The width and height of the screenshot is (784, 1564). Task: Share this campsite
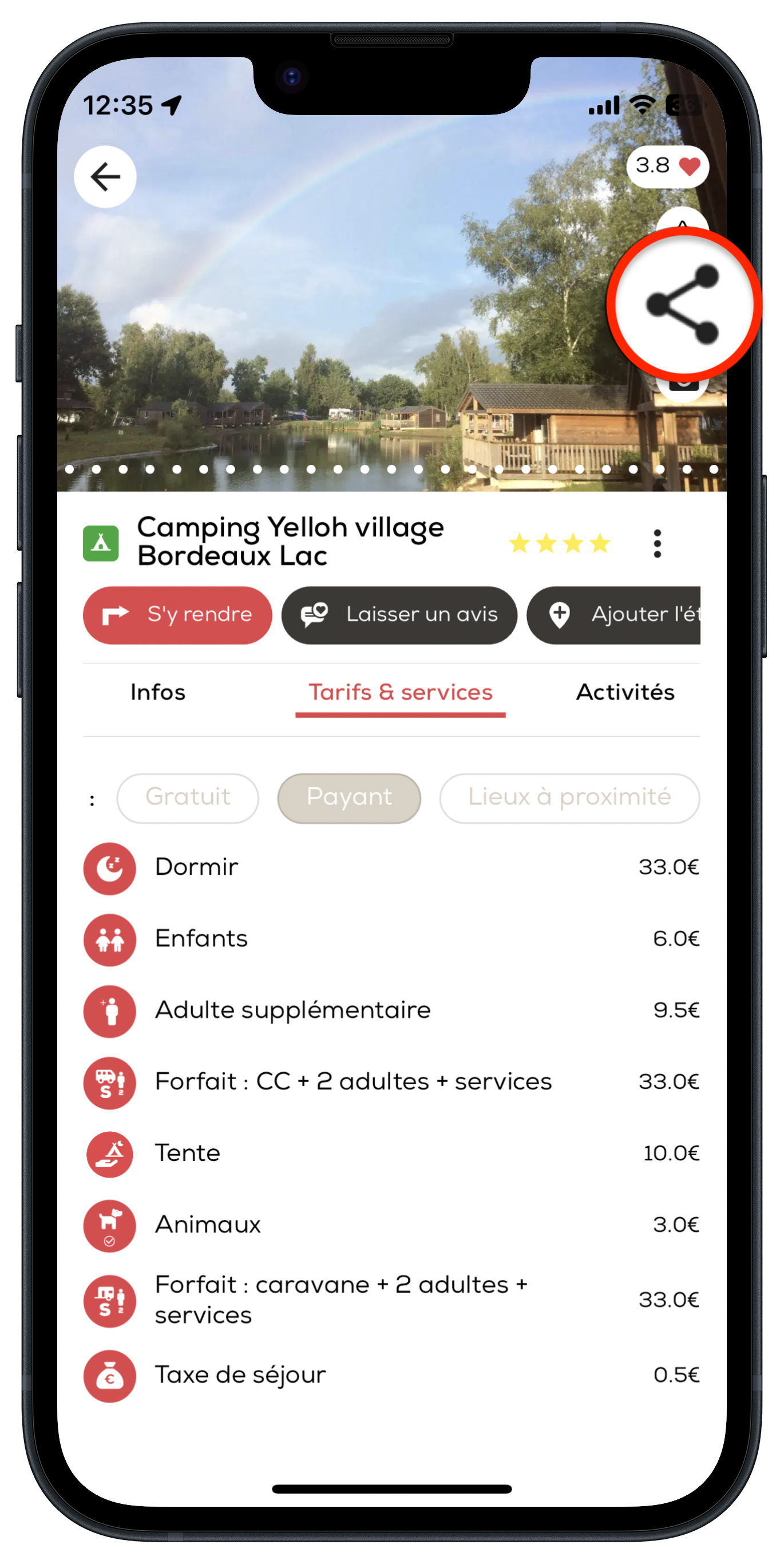click(x=683, y=304)
